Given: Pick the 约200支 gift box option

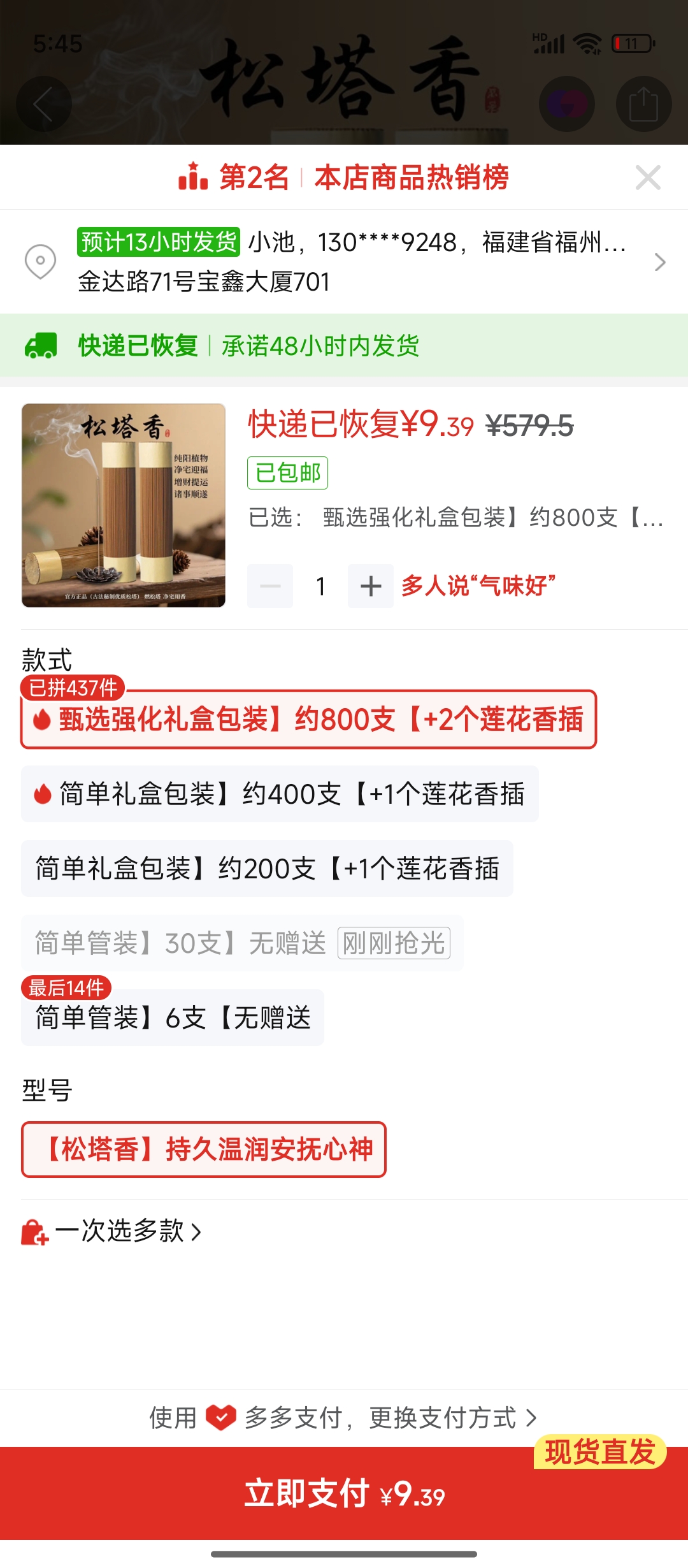Looking at the screenshot, I should (267, 869).
